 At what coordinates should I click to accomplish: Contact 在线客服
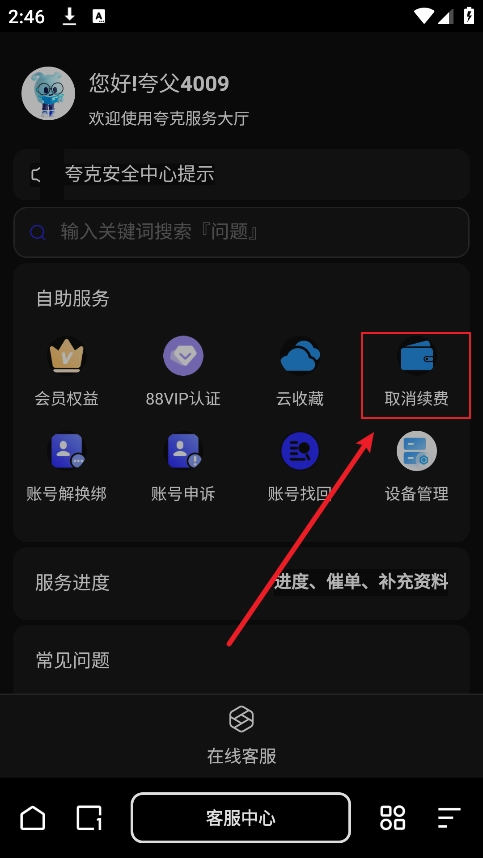(x=241, y=735)
